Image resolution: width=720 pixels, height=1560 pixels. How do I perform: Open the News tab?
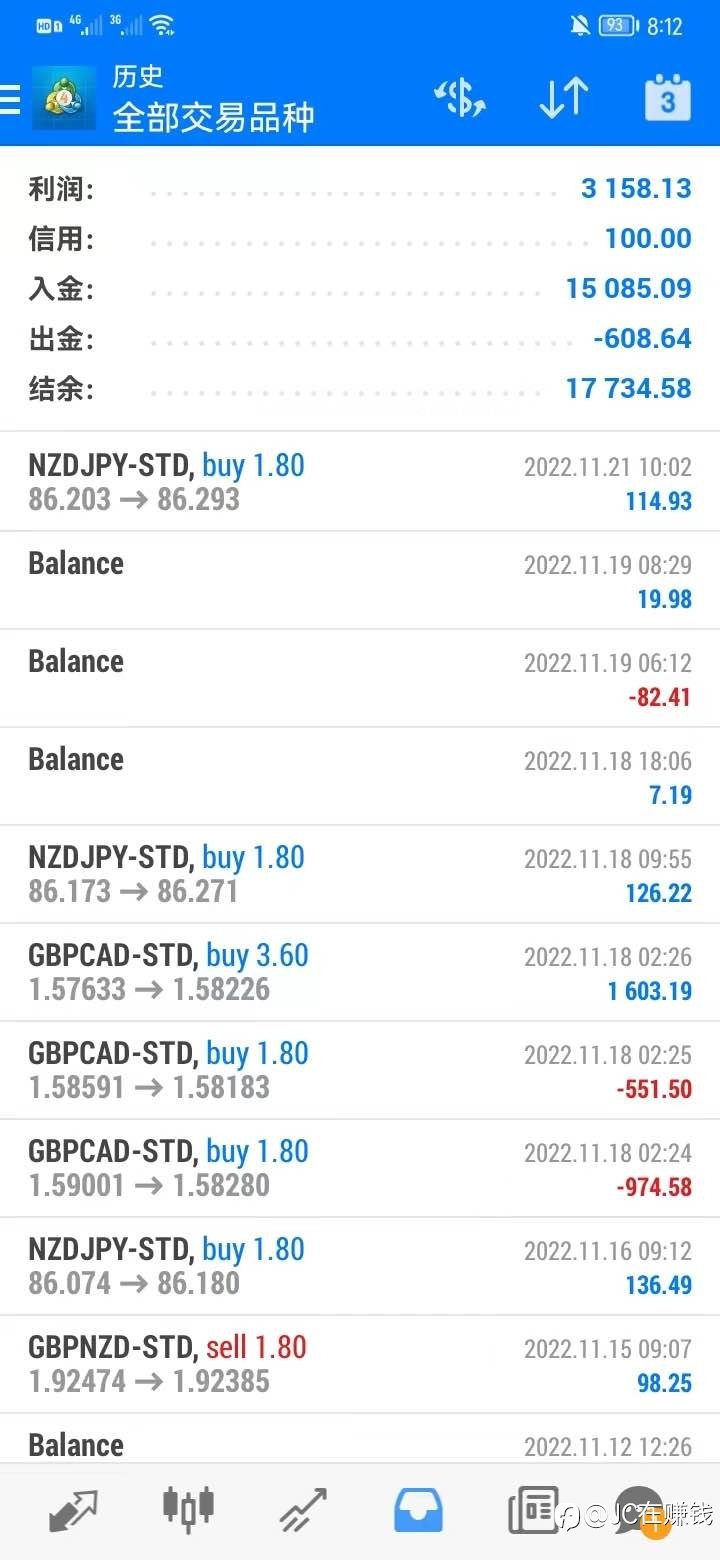click(x=533, y=1510)
